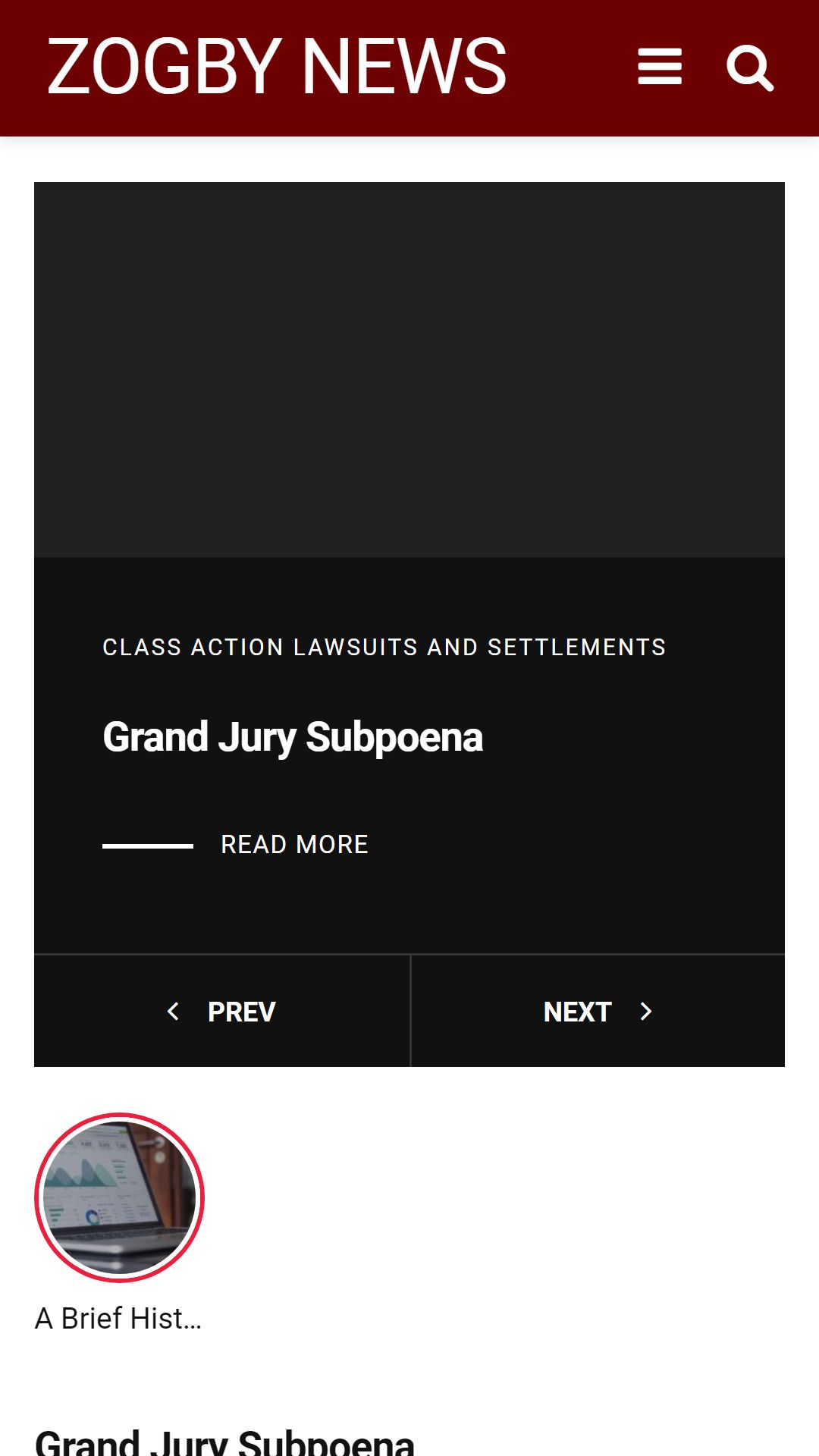The height and width of the screenshot is (1456, 819).
Task: Go to the previous slide
Action: [x=221, y=1011]
